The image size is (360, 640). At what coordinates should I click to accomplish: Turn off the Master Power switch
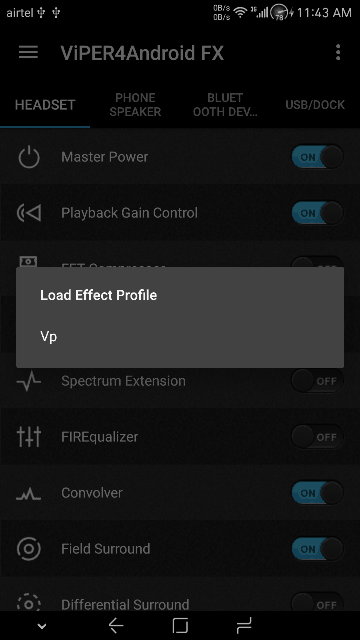pyautogui.click(x=317, y=157)
